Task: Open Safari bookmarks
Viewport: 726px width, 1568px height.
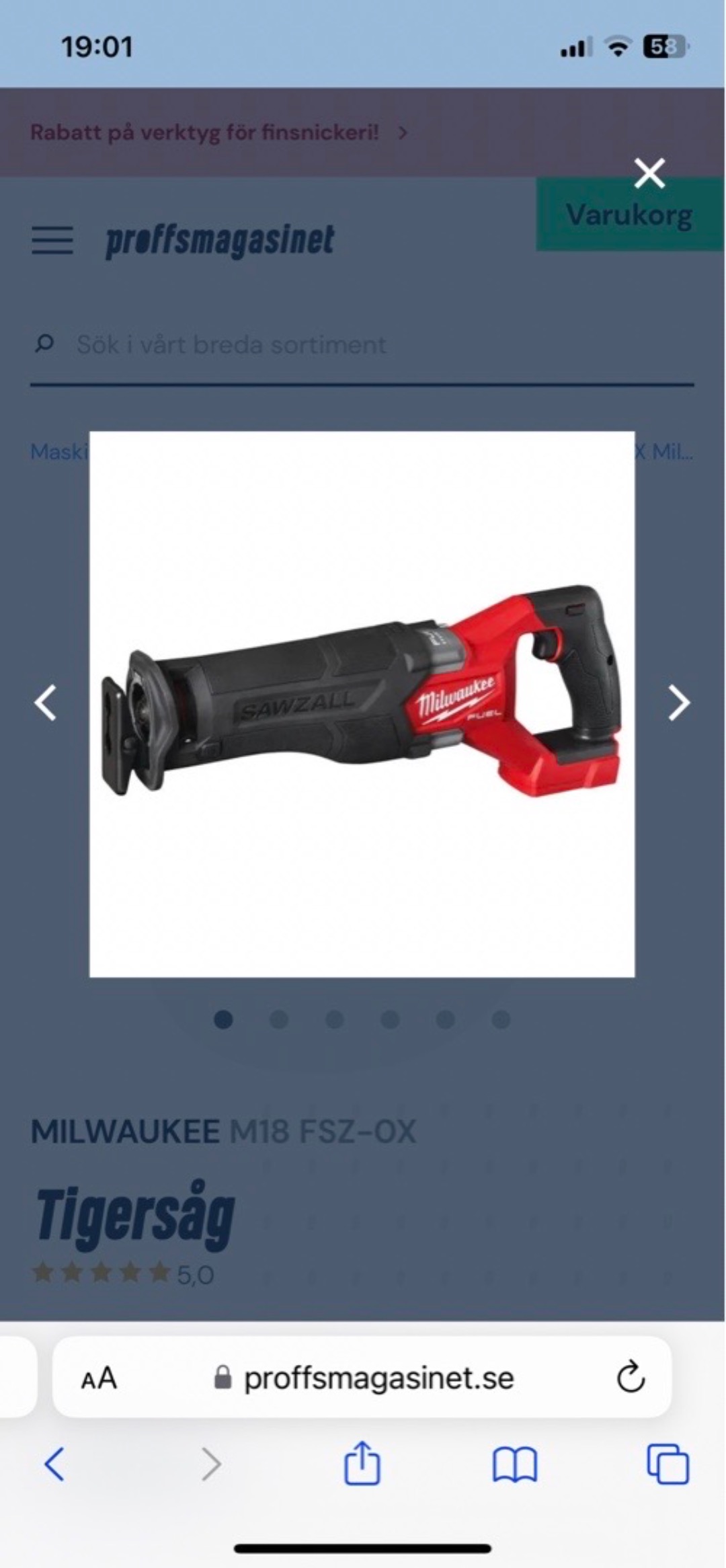Action: 514,1464
